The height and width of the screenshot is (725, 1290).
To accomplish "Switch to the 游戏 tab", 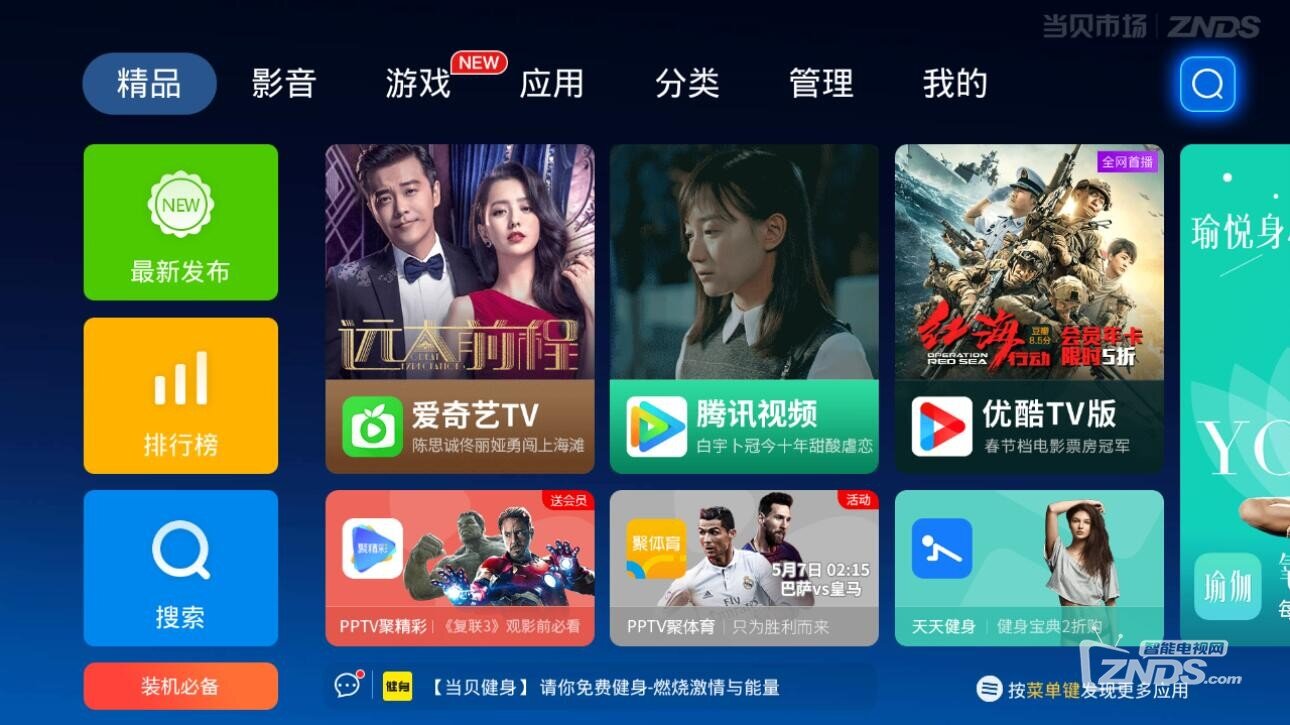I will [418, 84].
